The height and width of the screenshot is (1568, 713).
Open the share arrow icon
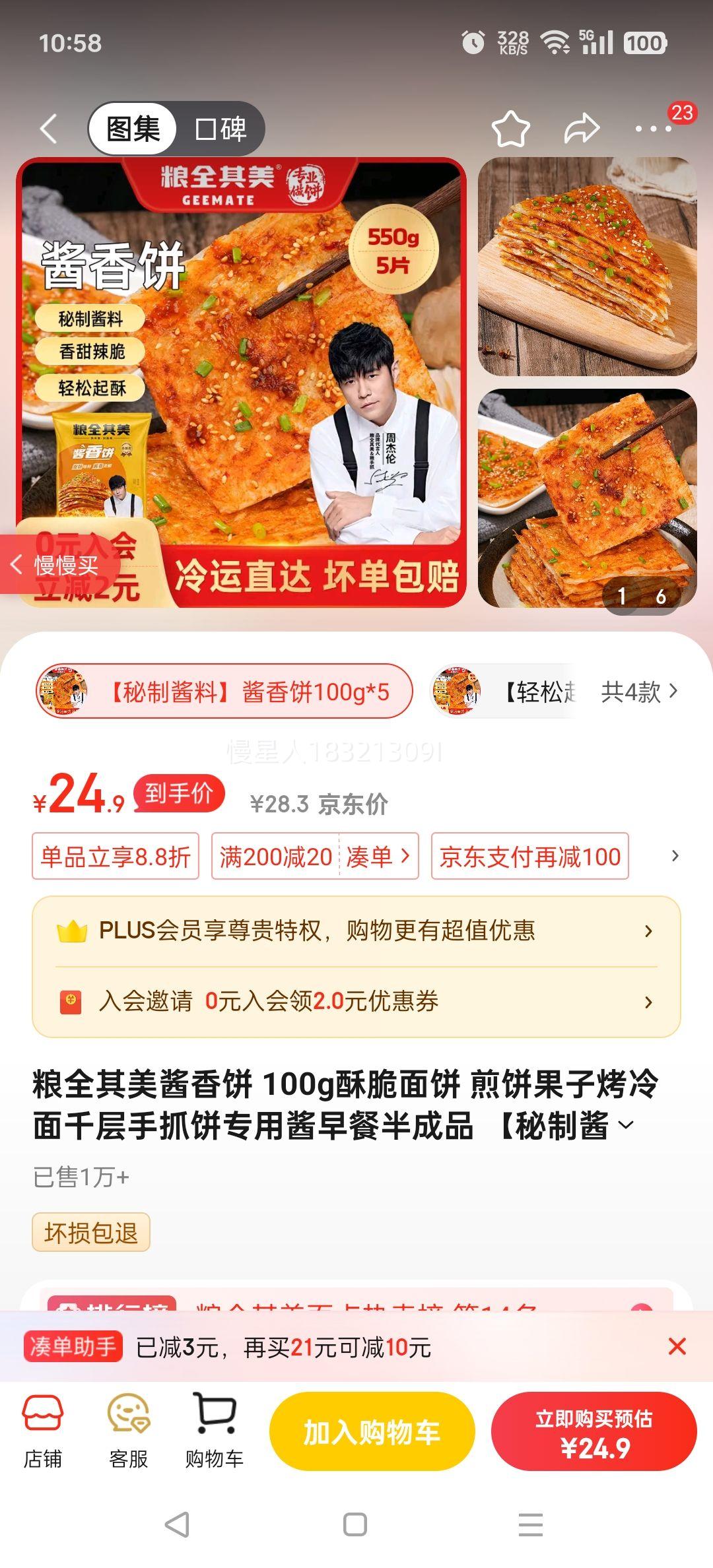[580, 129]
